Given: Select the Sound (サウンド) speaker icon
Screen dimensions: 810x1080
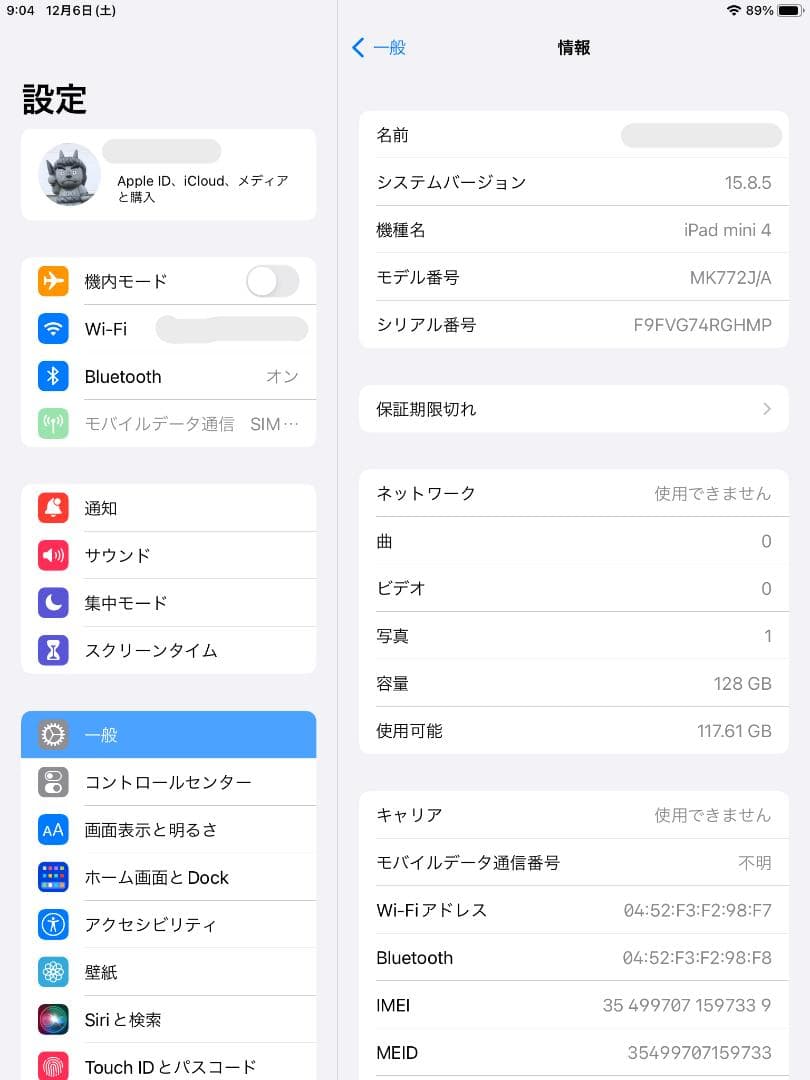Looking at the screenshot, I should tap(52, 555).
